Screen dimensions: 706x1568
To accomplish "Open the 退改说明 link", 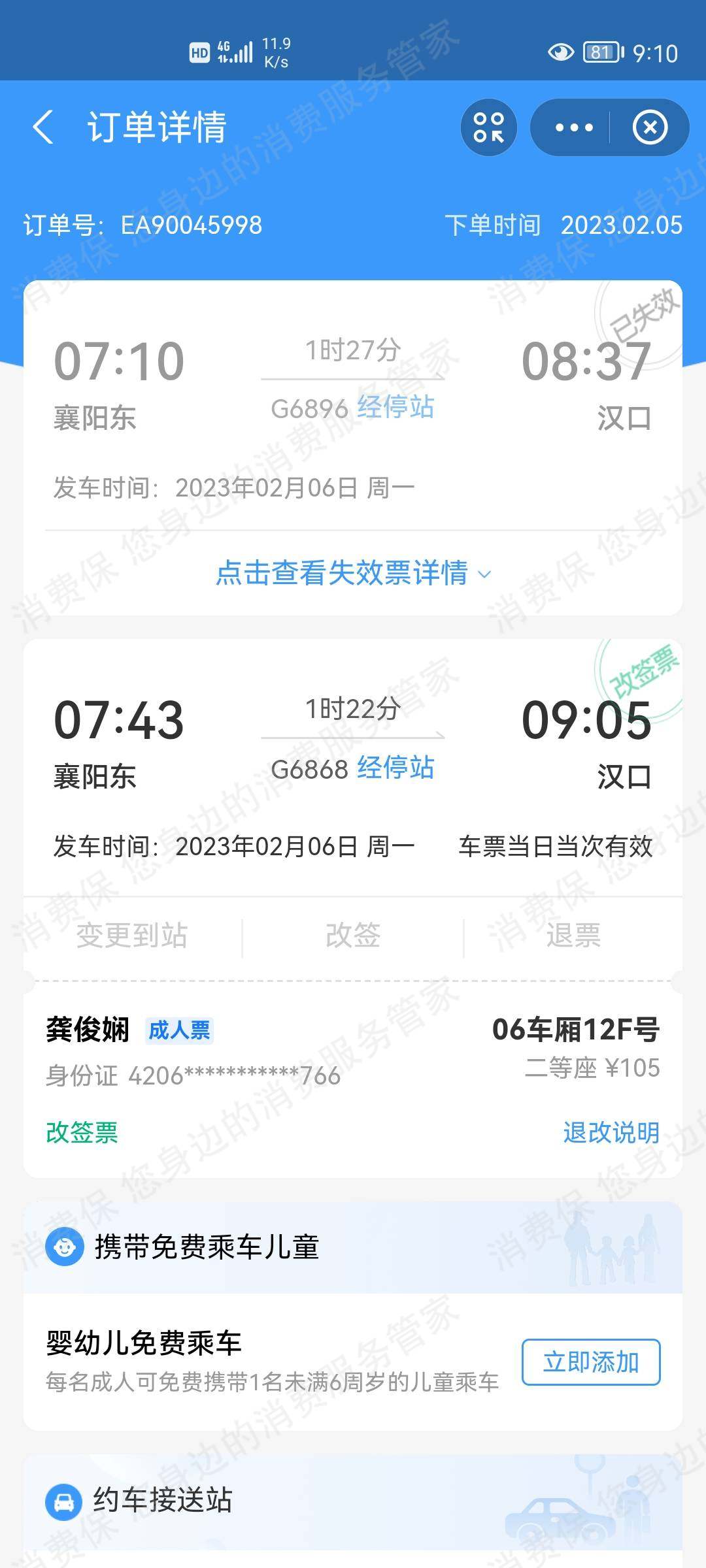I will click(x=611, y=1132).
